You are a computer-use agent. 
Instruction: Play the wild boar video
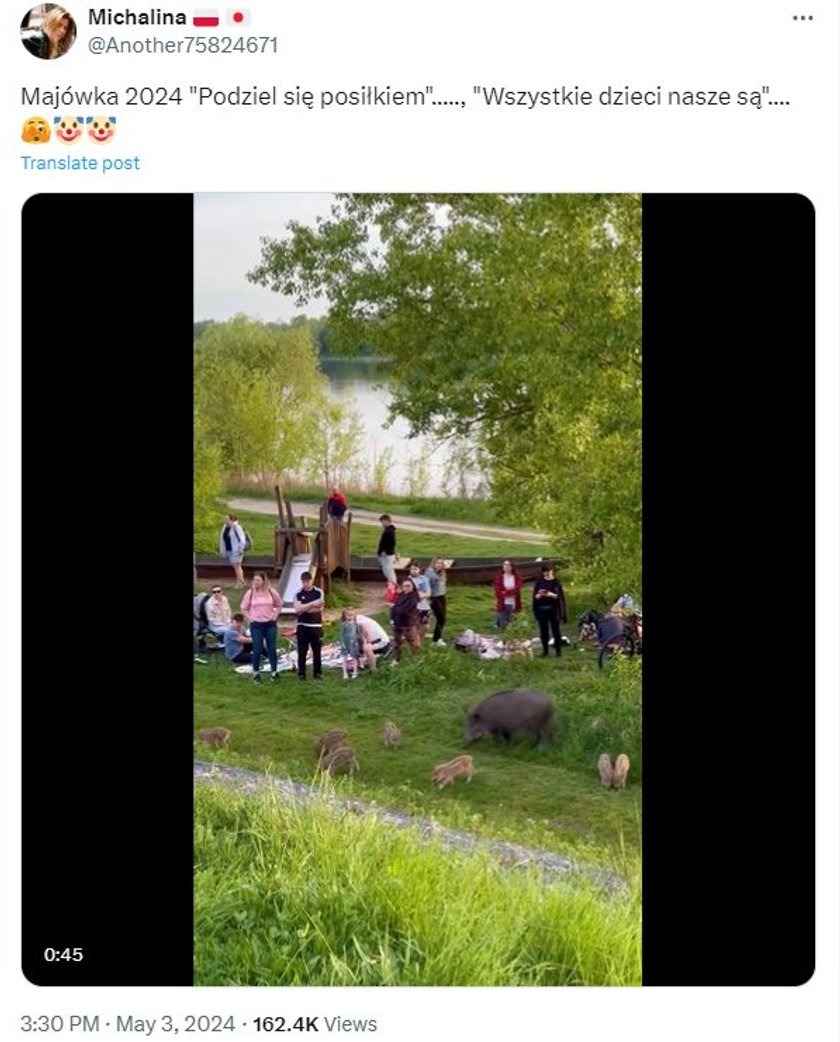point(417,589)
